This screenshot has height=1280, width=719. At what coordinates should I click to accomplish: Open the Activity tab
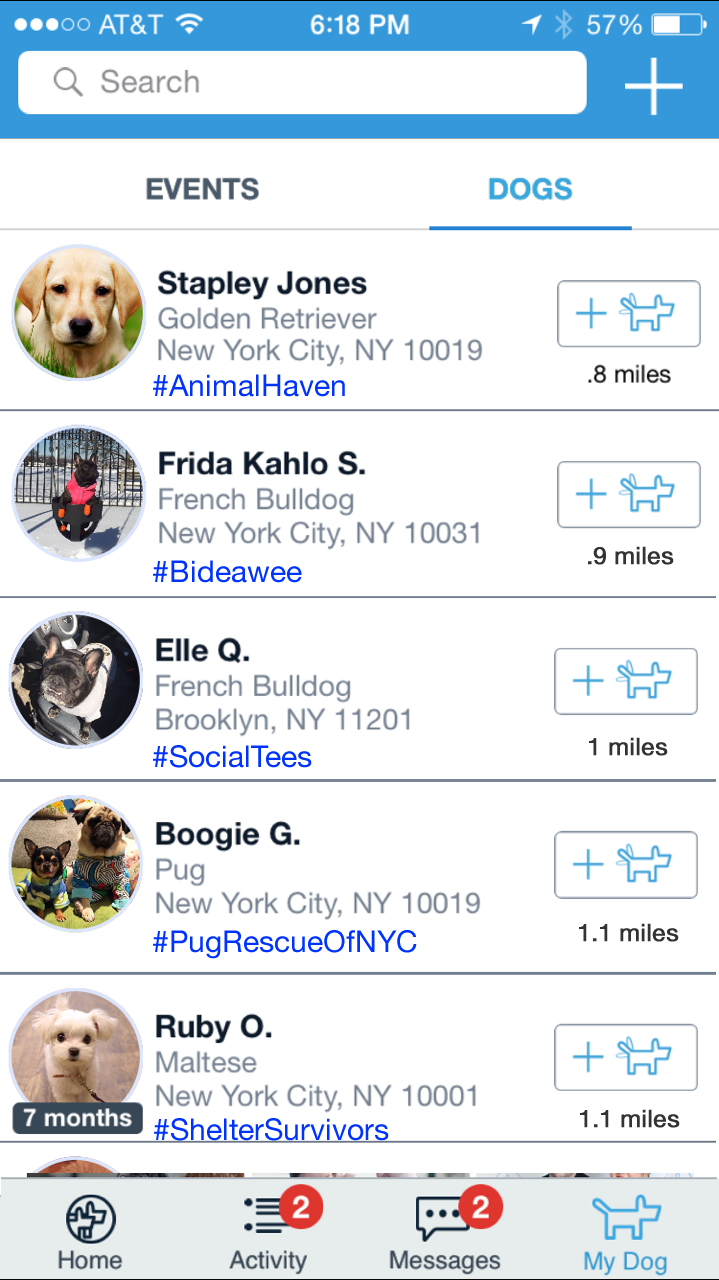click(x=268, y=1233)
